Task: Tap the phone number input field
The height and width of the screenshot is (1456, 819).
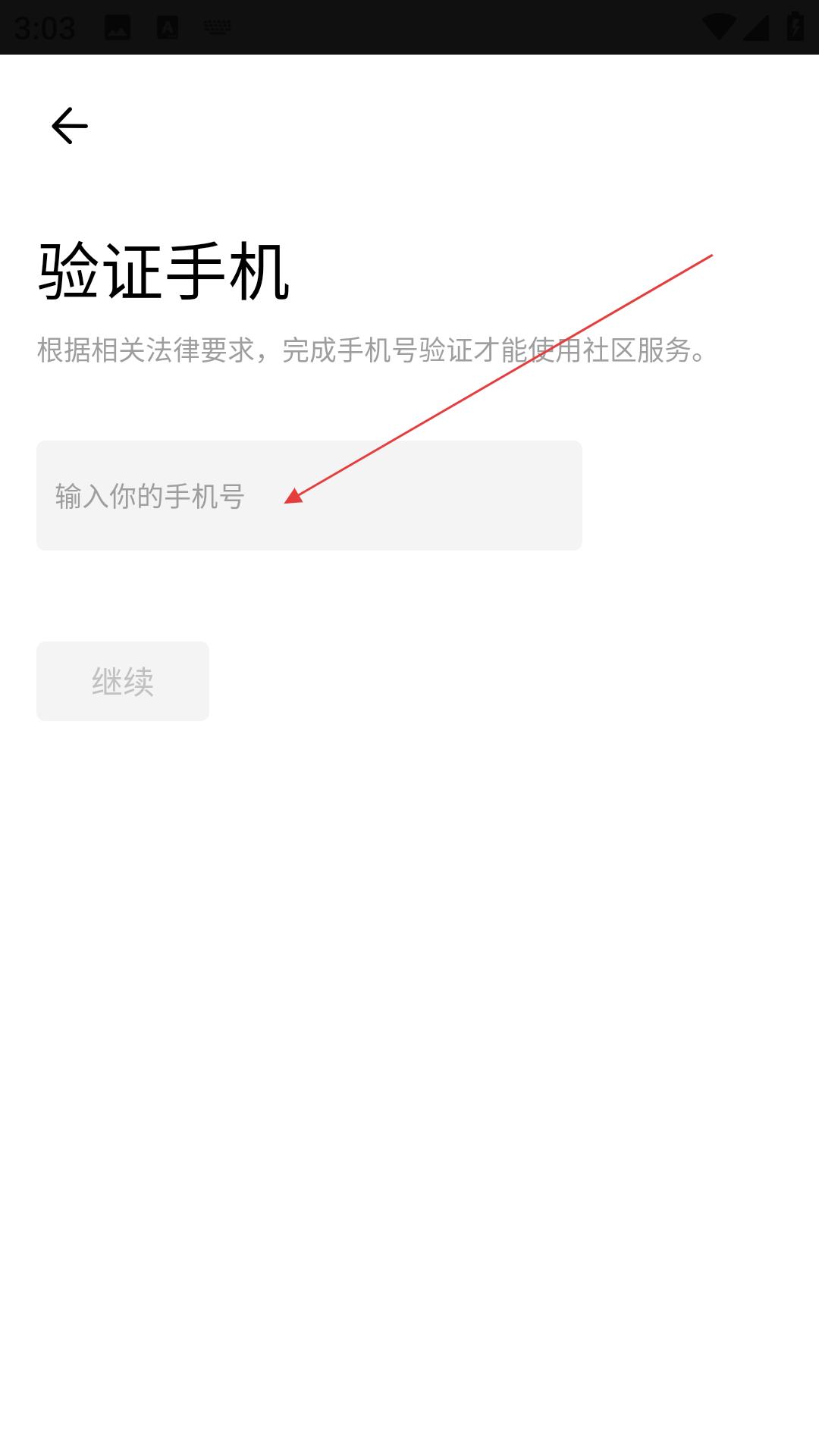Action: point(309,495)
